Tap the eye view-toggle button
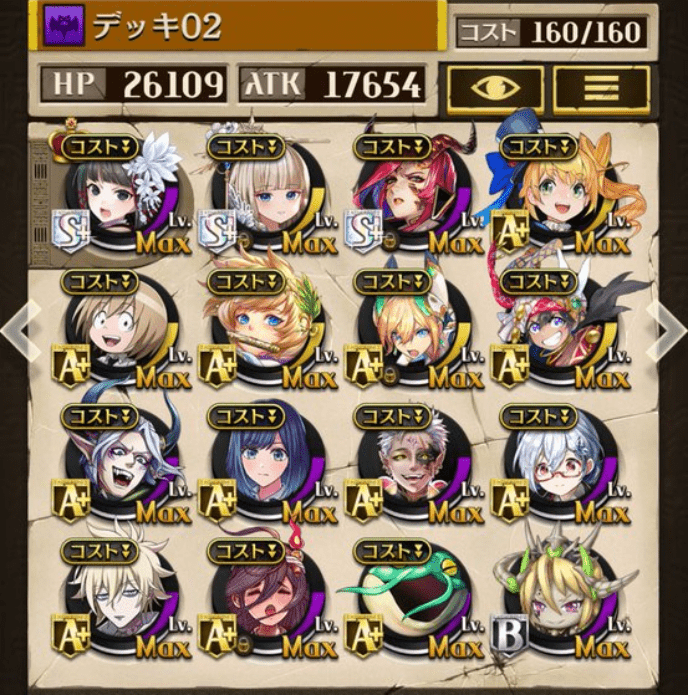The width and height of the screenshot is (688, 695). coord(495,89)
